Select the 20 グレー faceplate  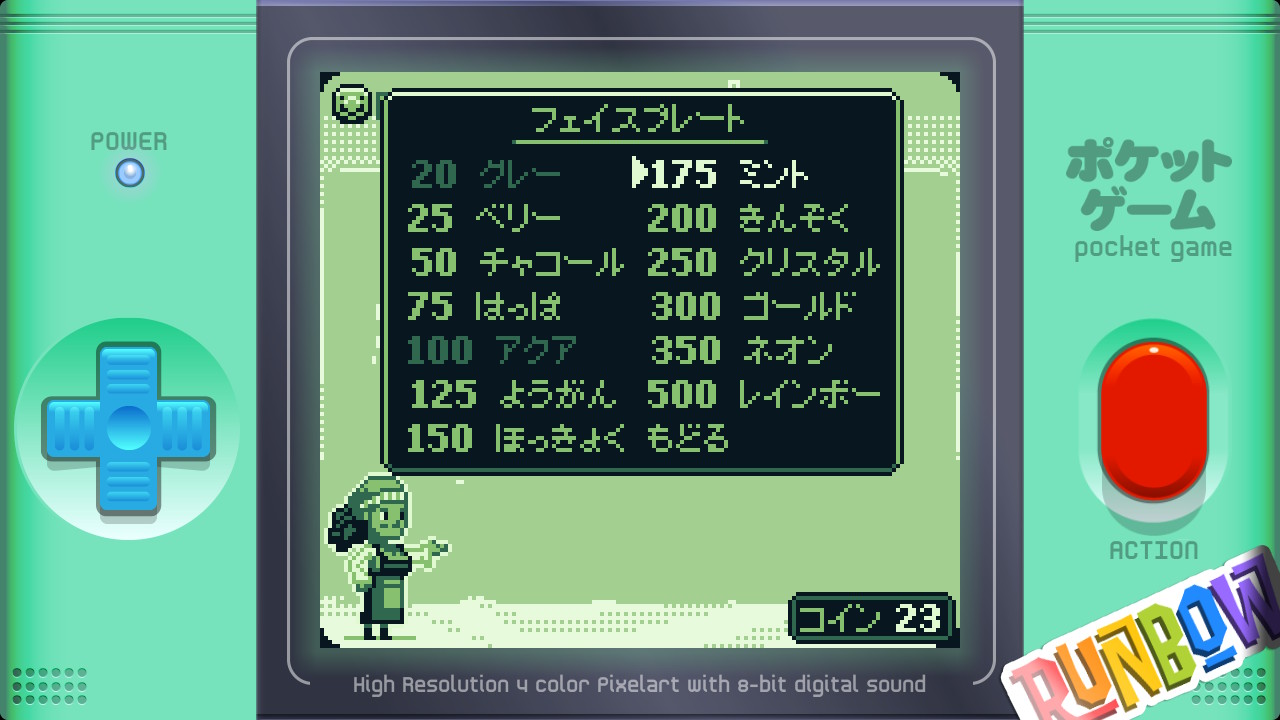point(484,174)
